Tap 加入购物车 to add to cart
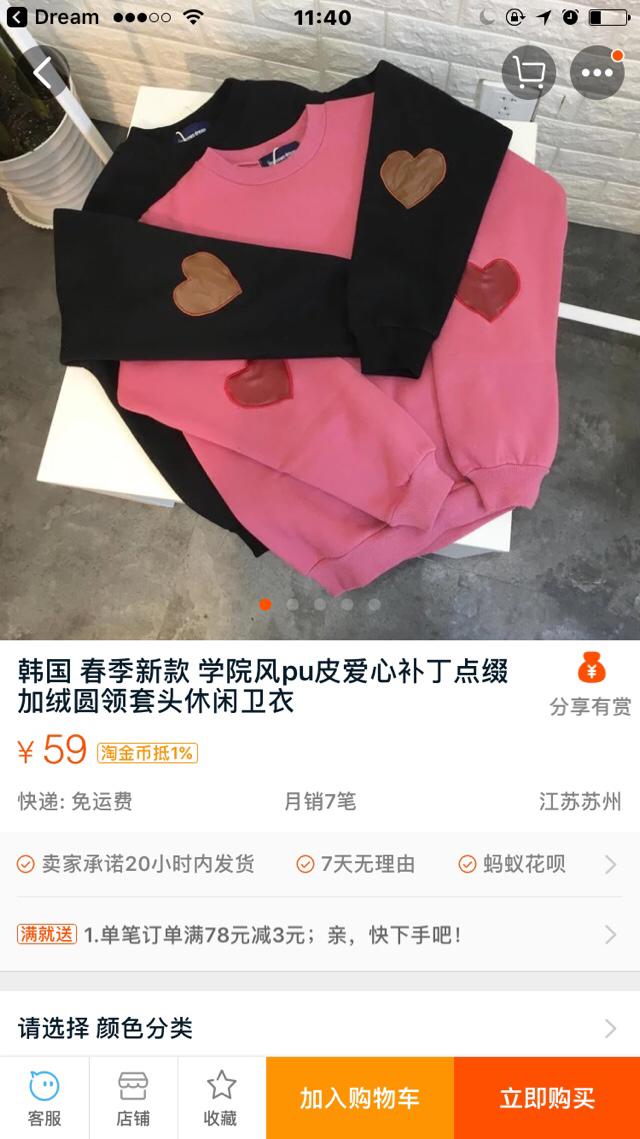 point(360,1098)
